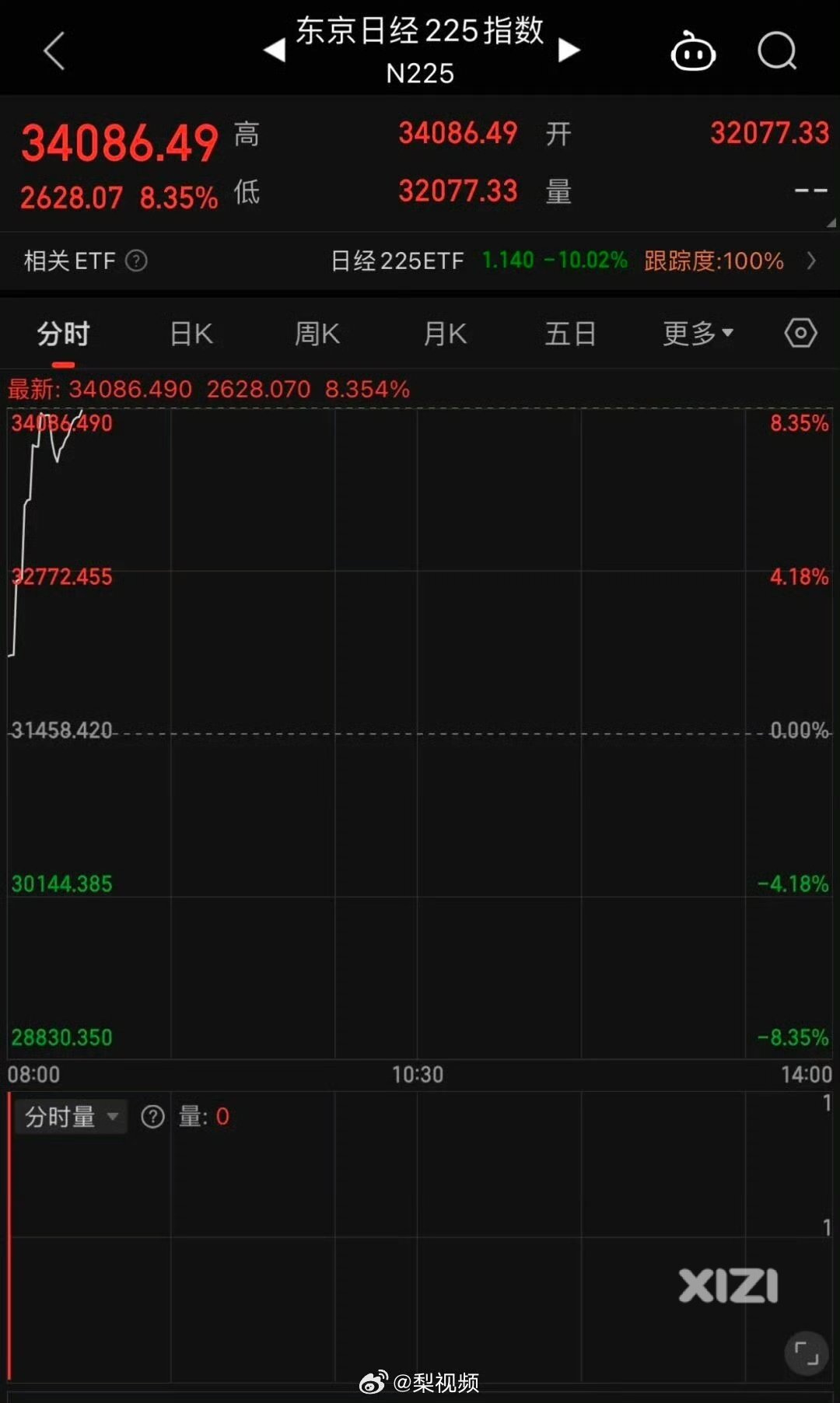This screenshot has height=1403, width=840.
Task: Switch to the 月K chart
Action: (445, 334)
